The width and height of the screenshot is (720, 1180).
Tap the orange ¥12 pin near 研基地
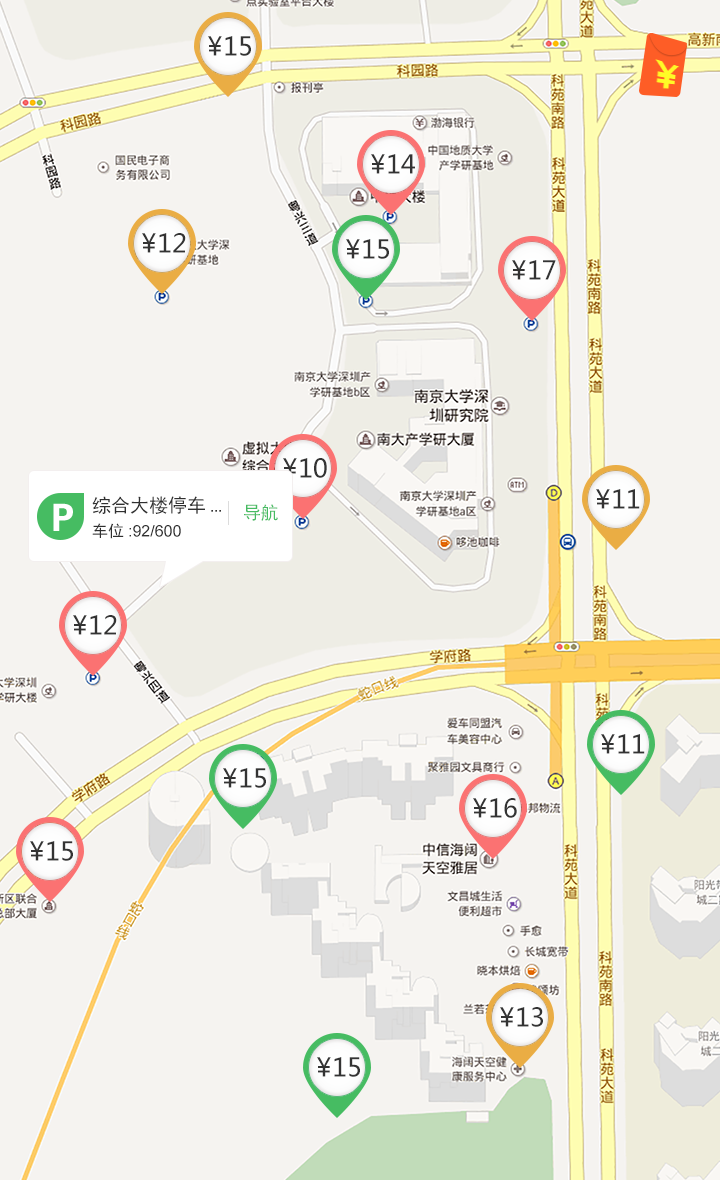[163, 240]
